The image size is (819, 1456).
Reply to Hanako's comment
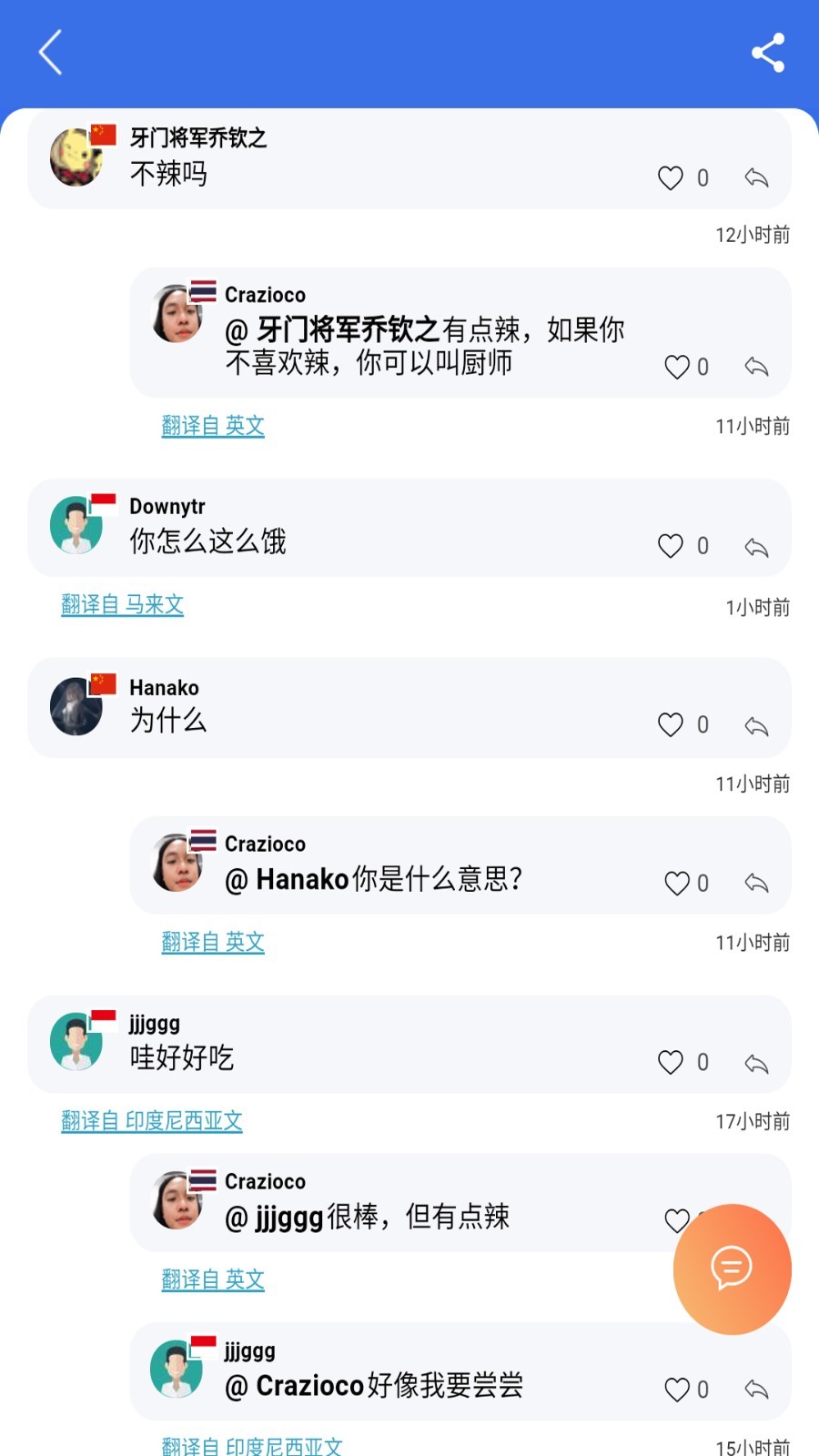pos(756,726)
